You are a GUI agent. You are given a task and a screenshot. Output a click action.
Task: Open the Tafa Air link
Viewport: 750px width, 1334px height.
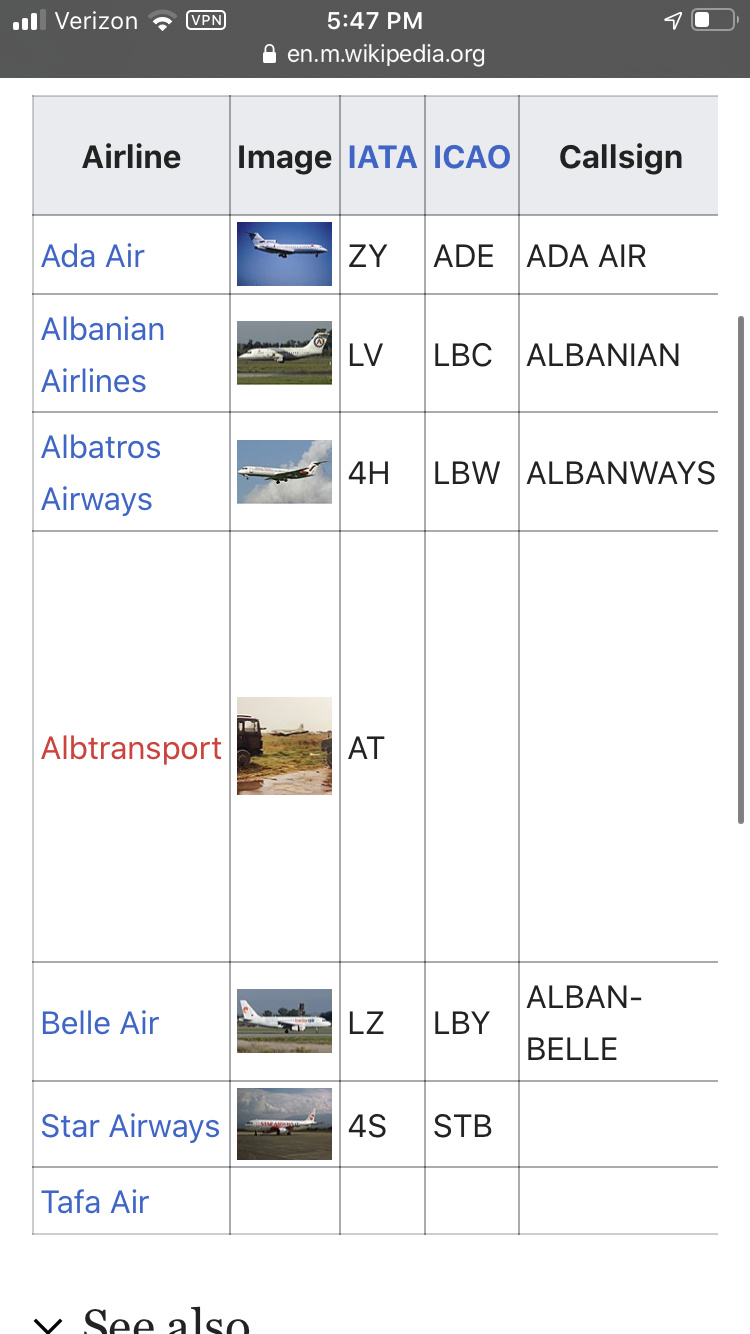[x=95, y=1202]
